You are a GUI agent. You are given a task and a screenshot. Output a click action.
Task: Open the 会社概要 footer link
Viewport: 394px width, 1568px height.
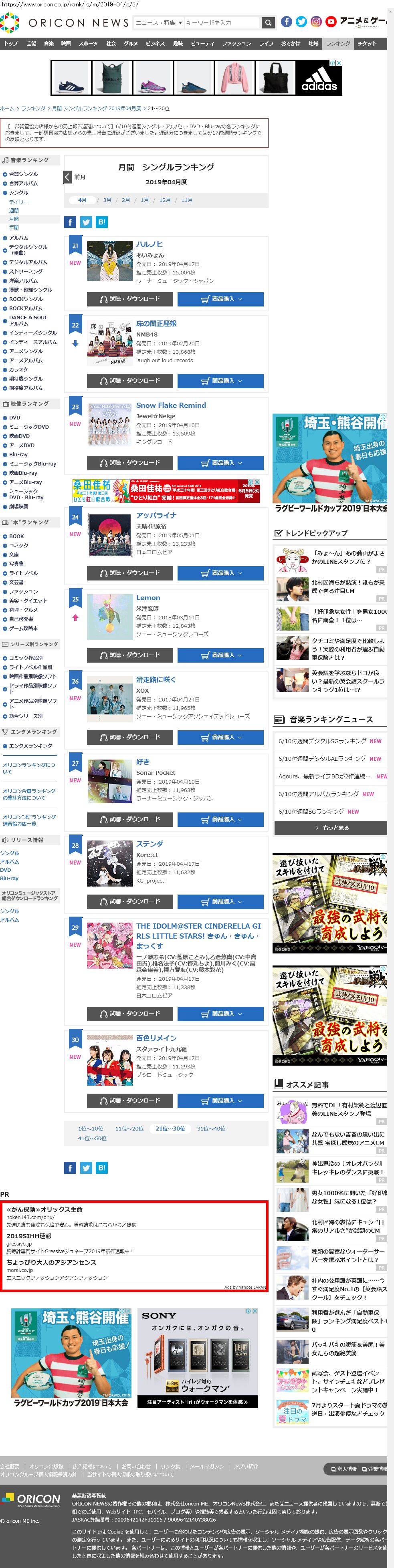point(10,1466)
